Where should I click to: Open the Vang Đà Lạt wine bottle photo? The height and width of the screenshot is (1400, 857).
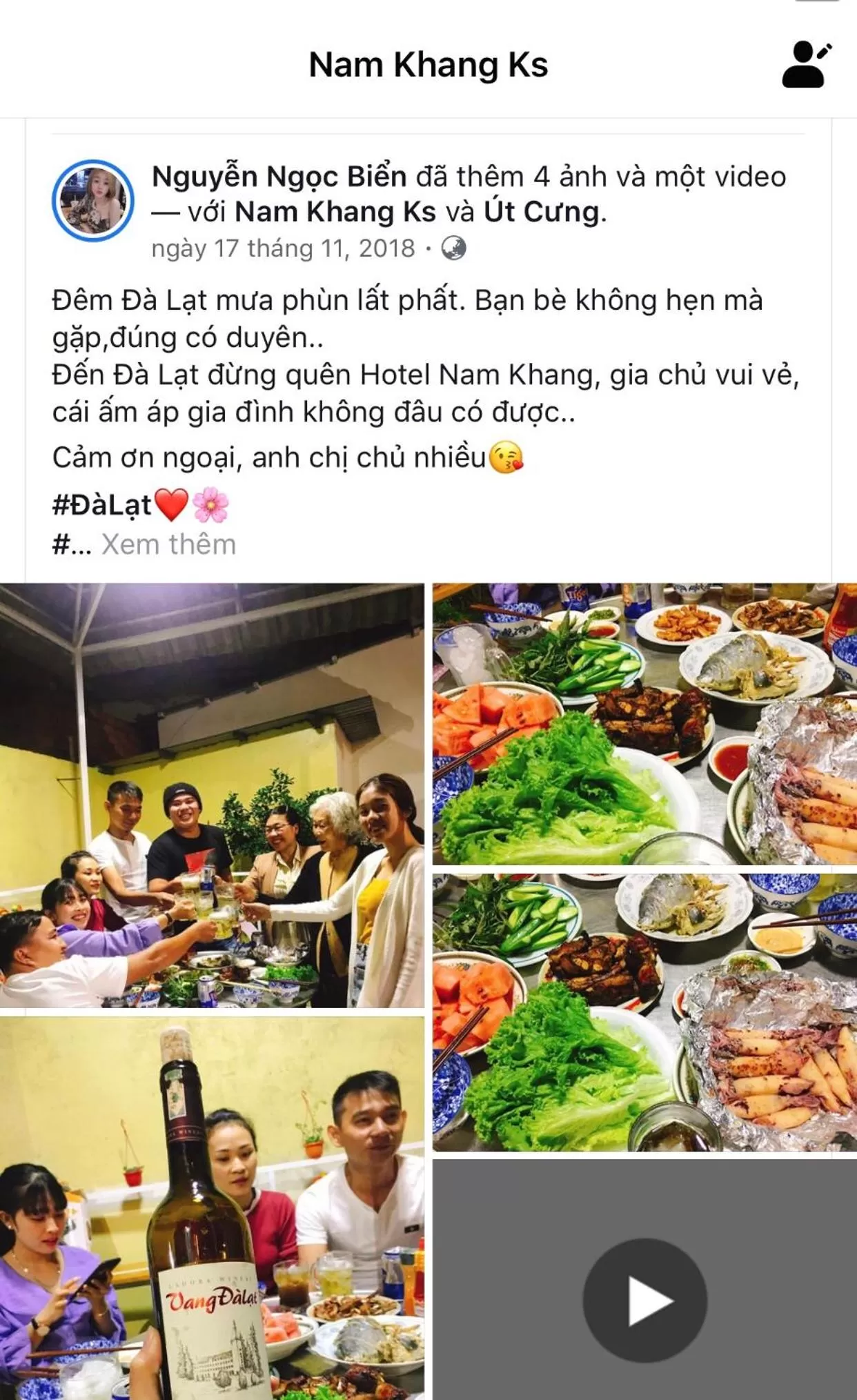[x=213, y=1207]
